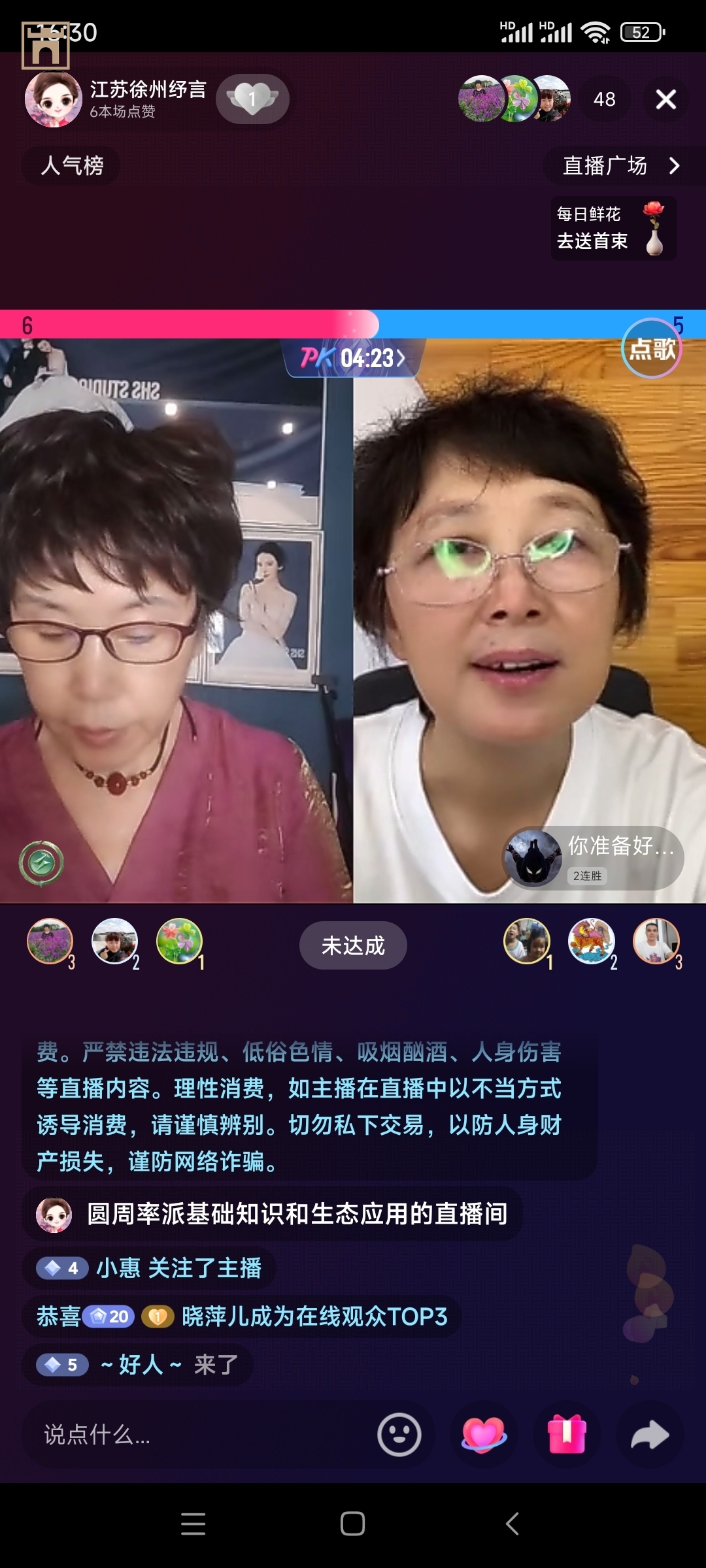
Task: Open the emoji picker
Action: pos(399,1435)
